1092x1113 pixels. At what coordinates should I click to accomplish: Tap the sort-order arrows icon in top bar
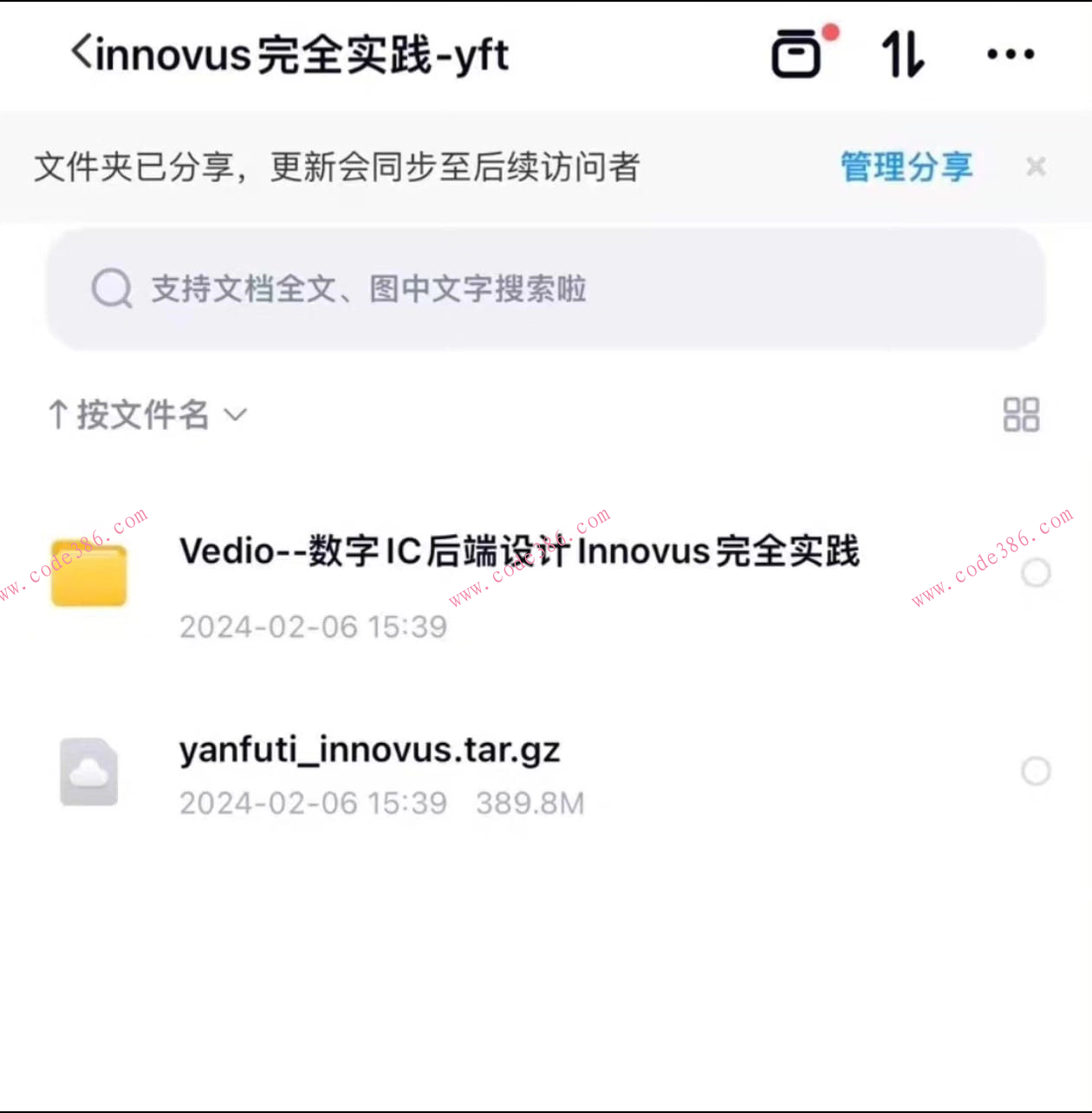coord(901,54)
